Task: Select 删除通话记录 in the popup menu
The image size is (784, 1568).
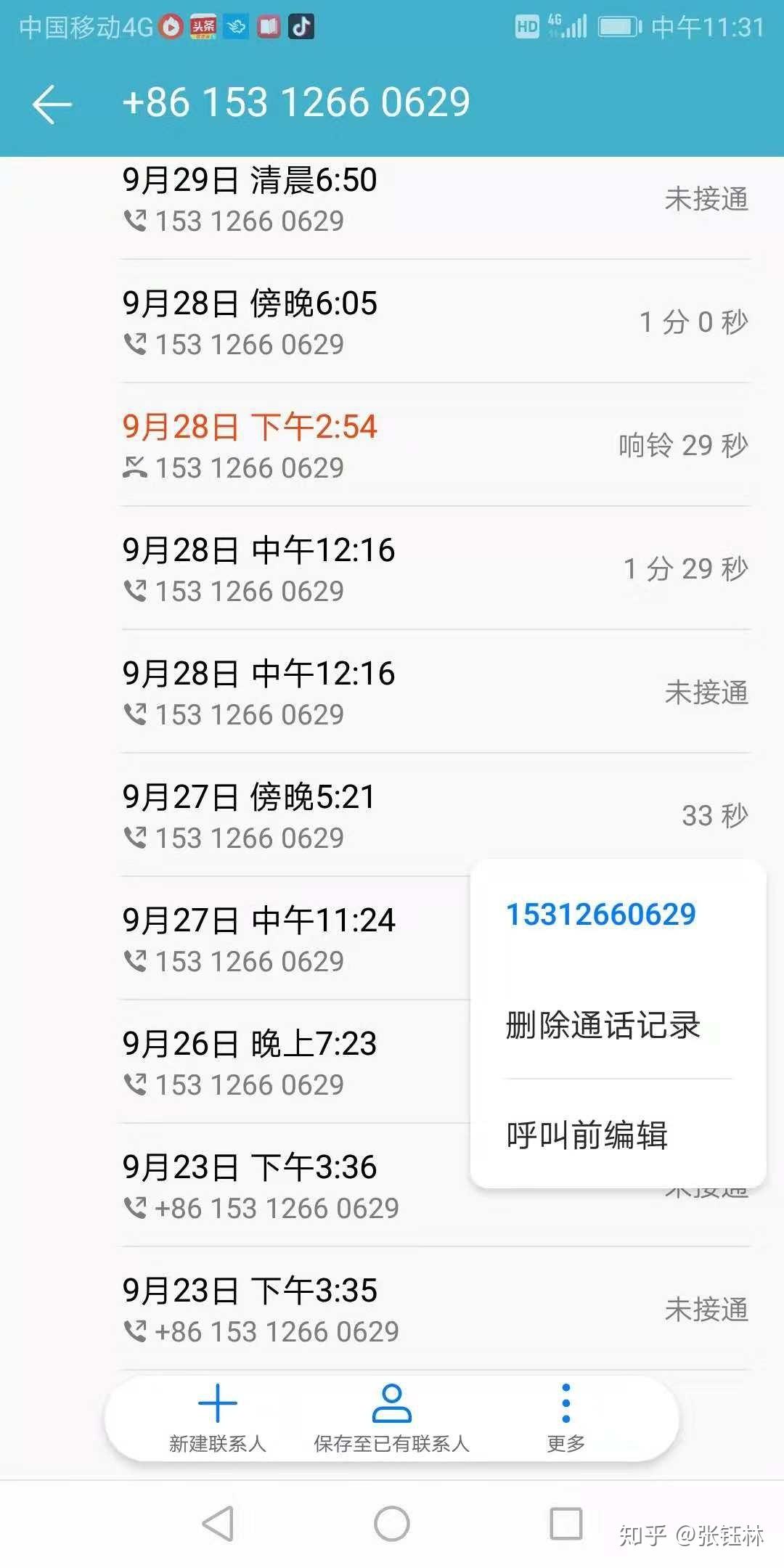Action: pyautogui.click(x=603, y=1025)
